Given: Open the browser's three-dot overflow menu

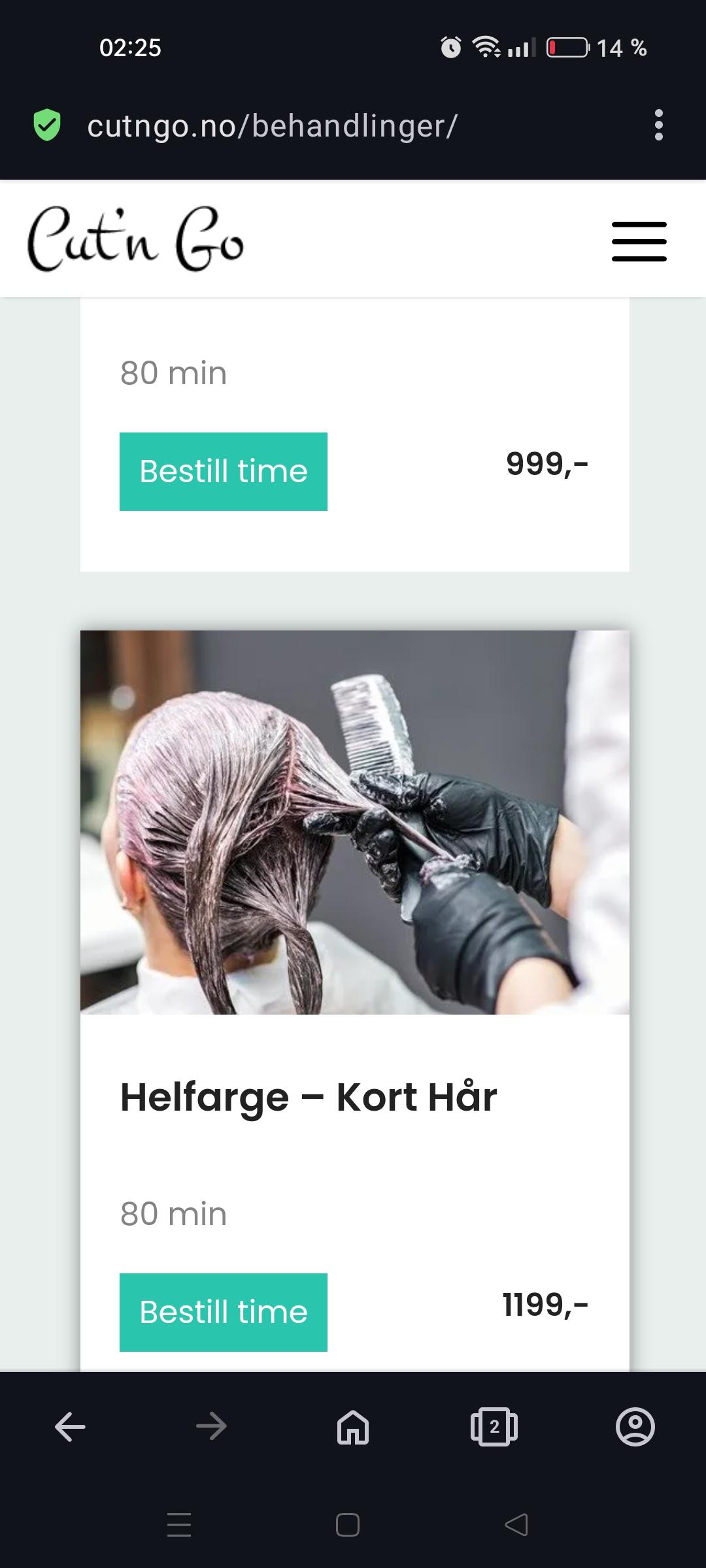Looking at the screenshot, I should pyautogui.click(x=658, y=125).
